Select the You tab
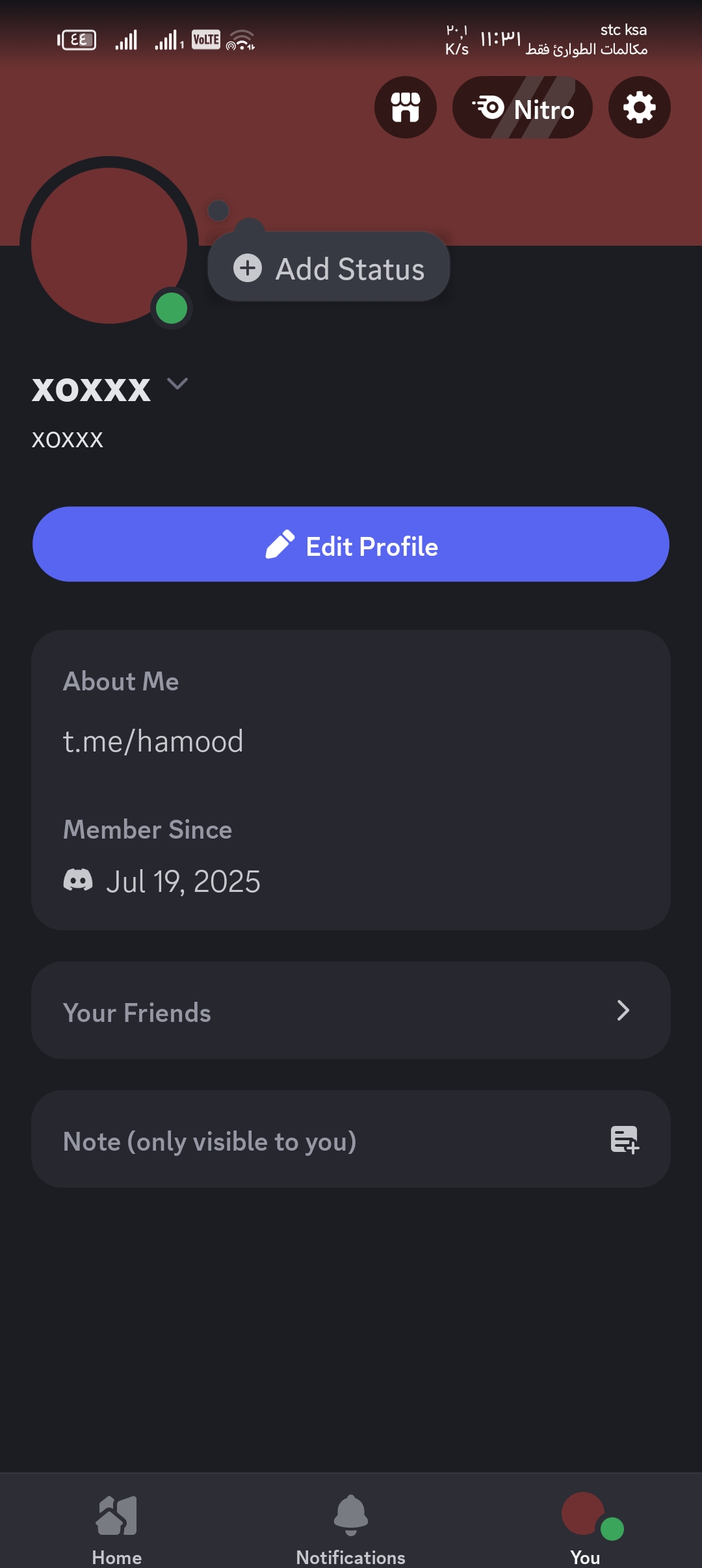The width and height of the screenshot is (702, 1568). click(x=585, y=1529)
